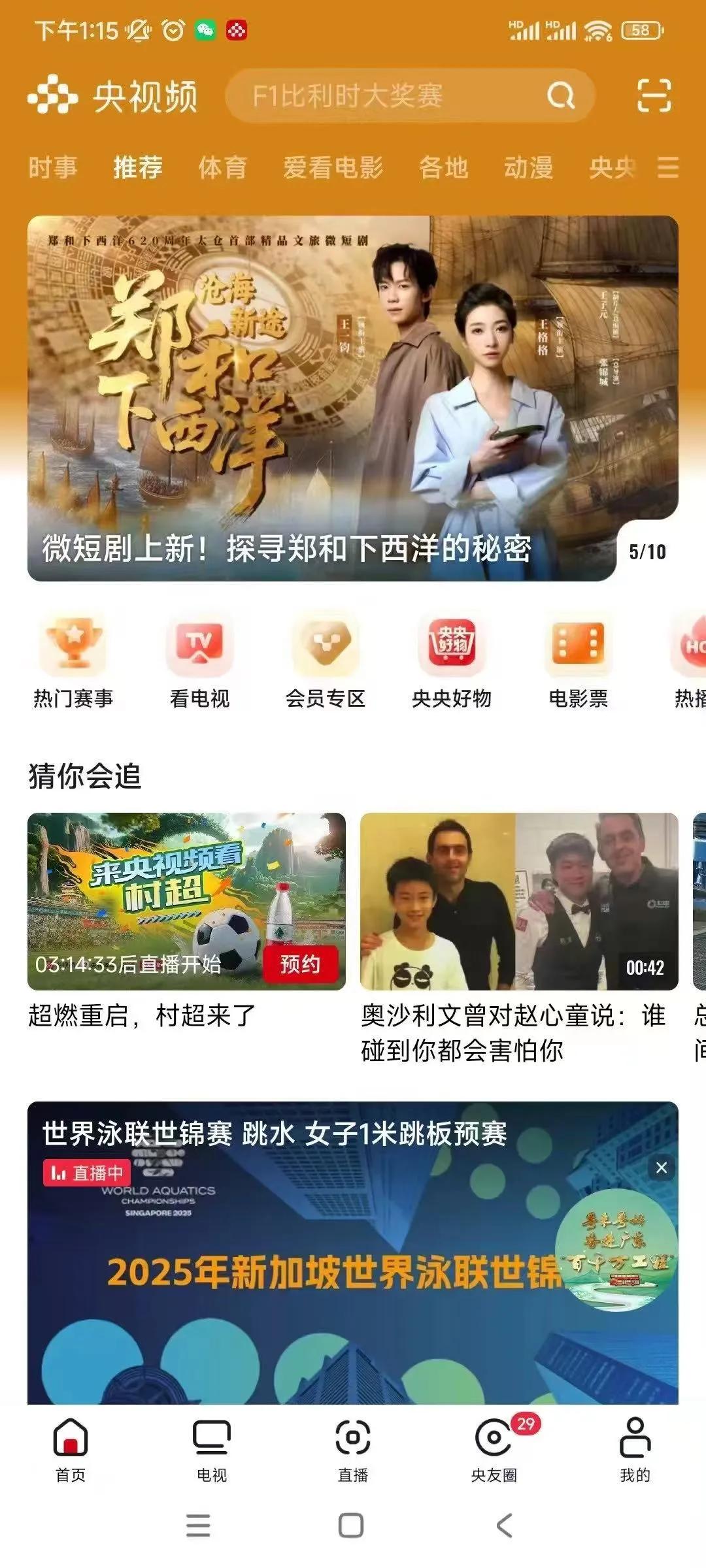The height and width of the screenshot is (1568, 706).
Task: Go to the 动漫 tab
Action: [x=528, y=167]
